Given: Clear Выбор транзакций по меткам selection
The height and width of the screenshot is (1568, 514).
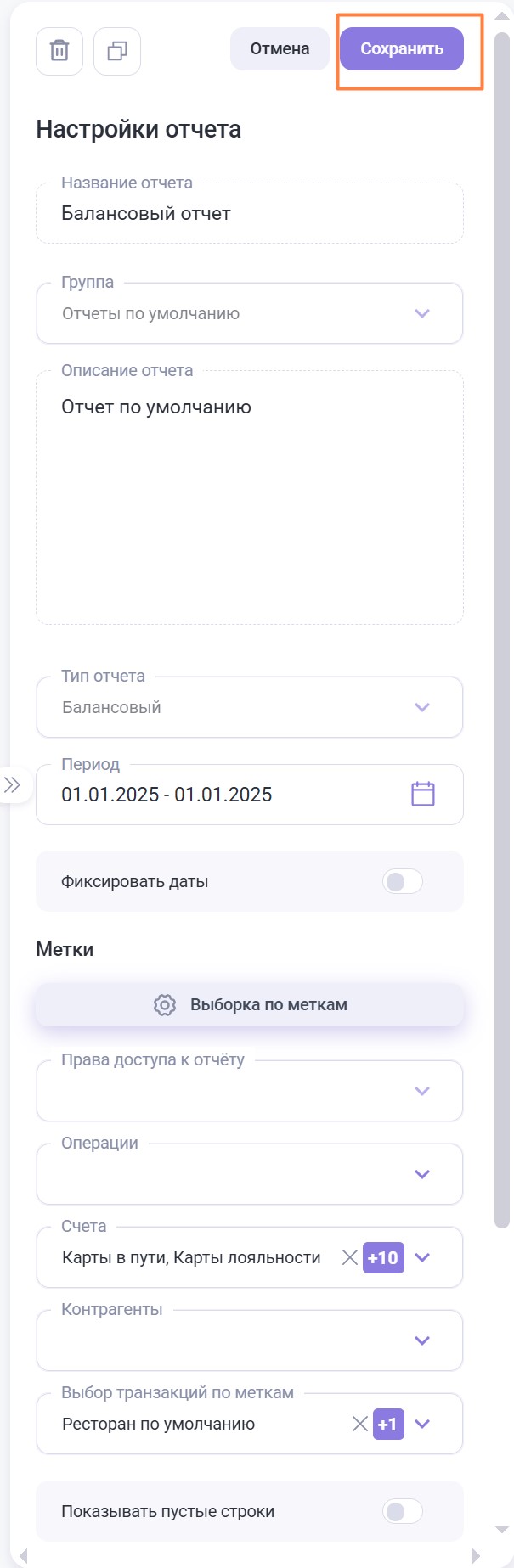Looking at the screenshot, I should 360,1424.
